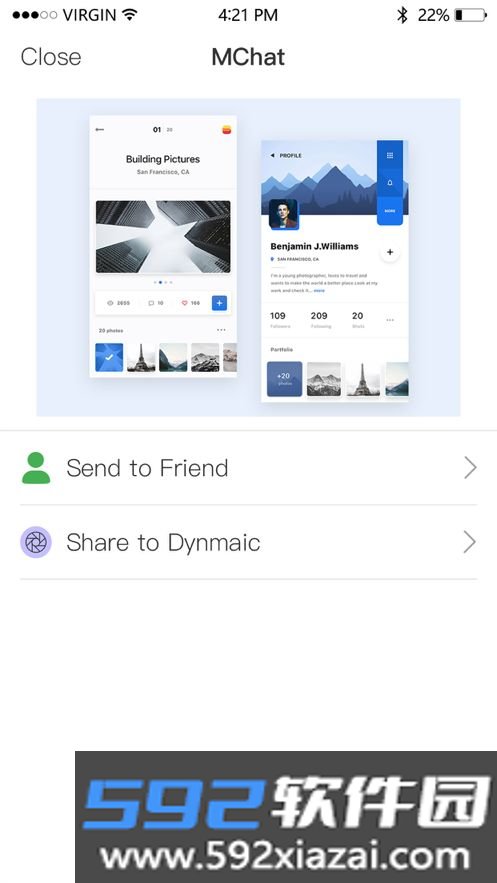497x883 pixels.
Task: Close the MChat share screen
Action: pyautogui.click(x=51, y=57)
